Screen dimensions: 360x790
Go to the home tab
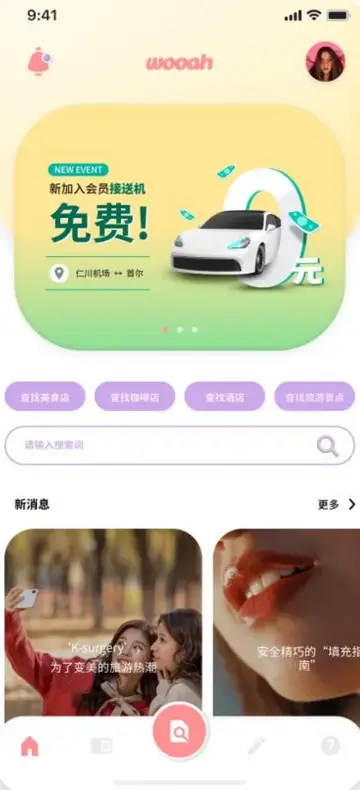click(x=30, y=746)
